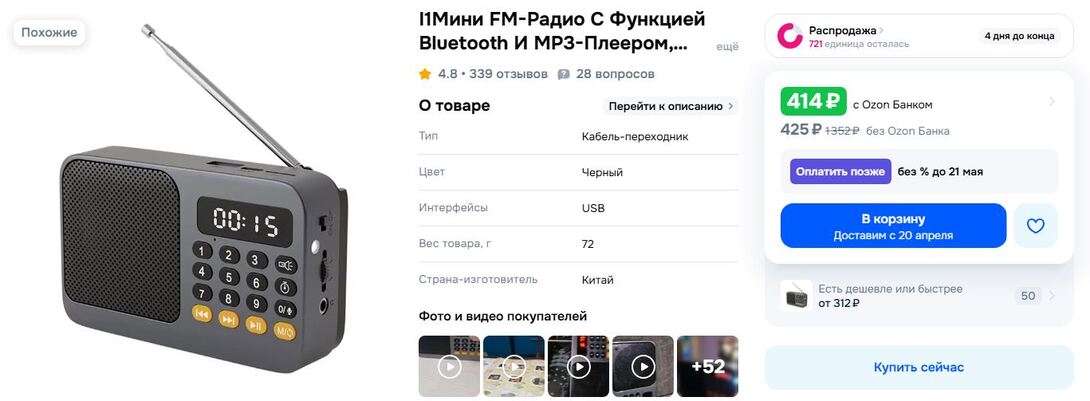The height and width of the screenshot is (401, 1090).
Task: Open Перейти к описанию link
Action: pyautogui.click(x=671, y=106)
